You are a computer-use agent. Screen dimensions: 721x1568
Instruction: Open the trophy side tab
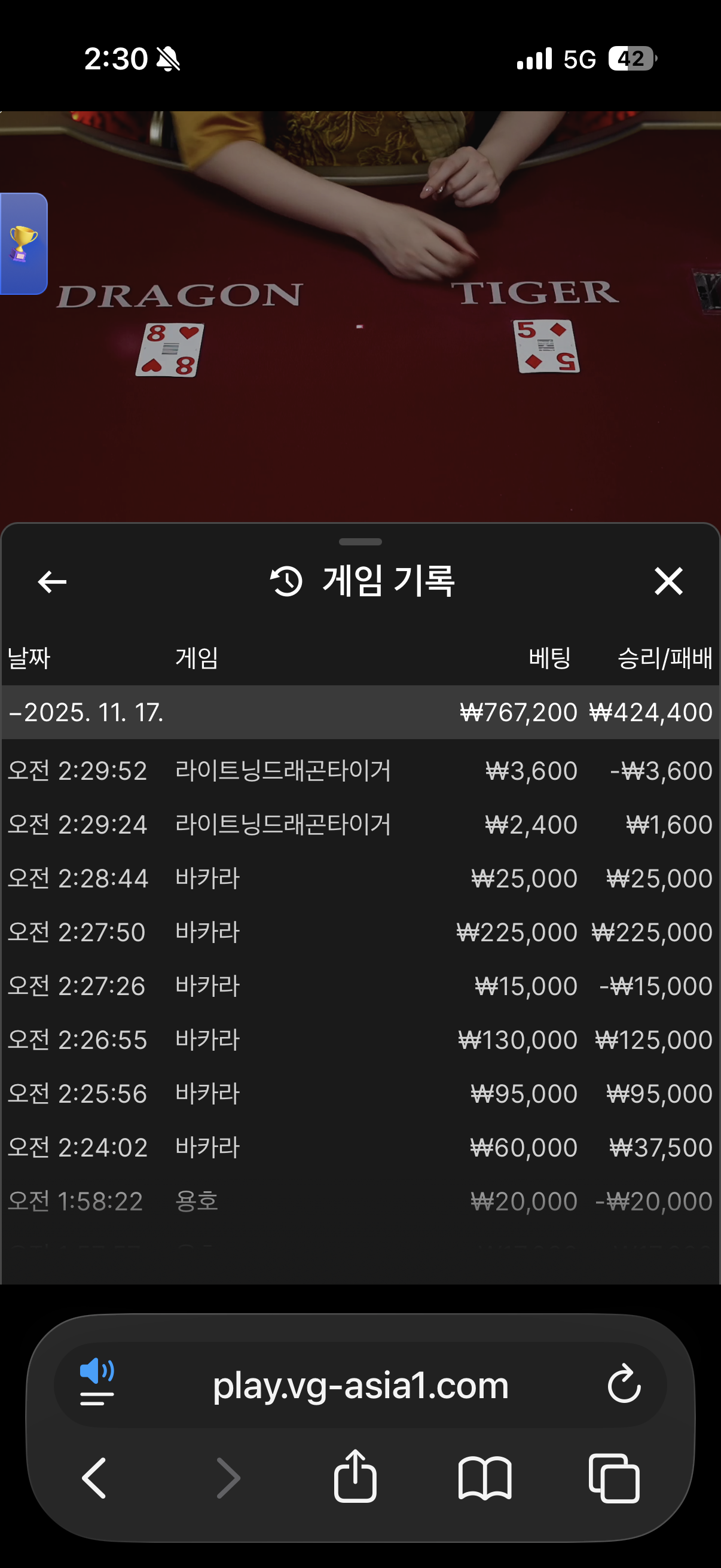[x=23, y=243]
